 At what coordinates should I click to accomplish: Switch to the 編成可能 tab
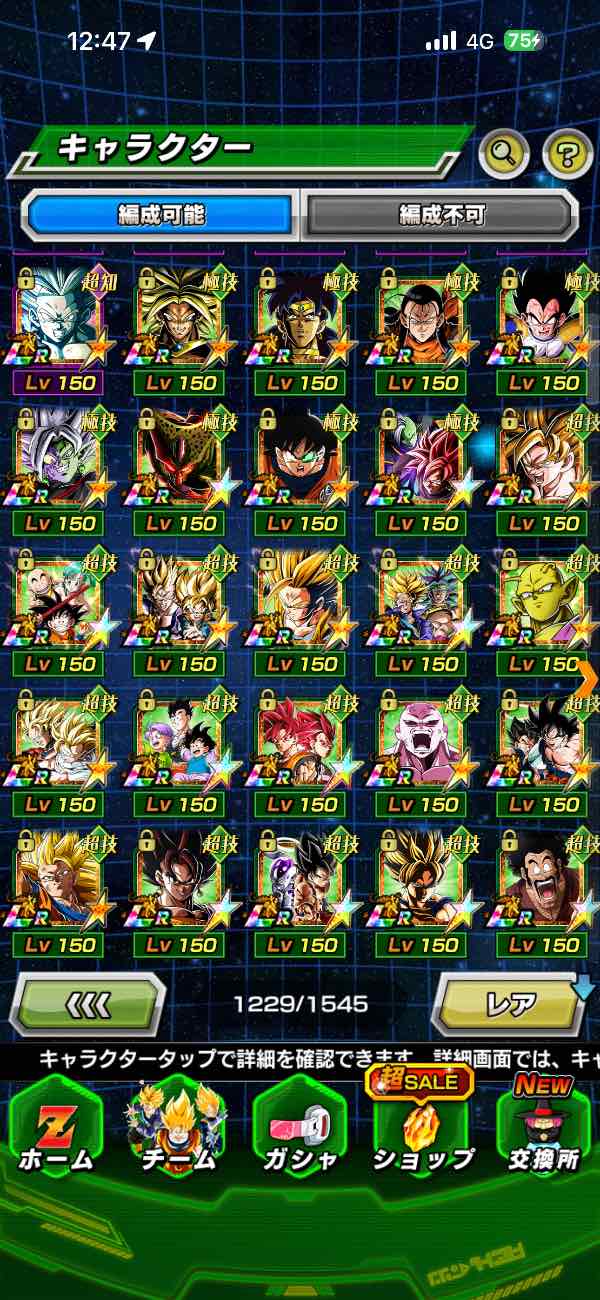(161, 213)
